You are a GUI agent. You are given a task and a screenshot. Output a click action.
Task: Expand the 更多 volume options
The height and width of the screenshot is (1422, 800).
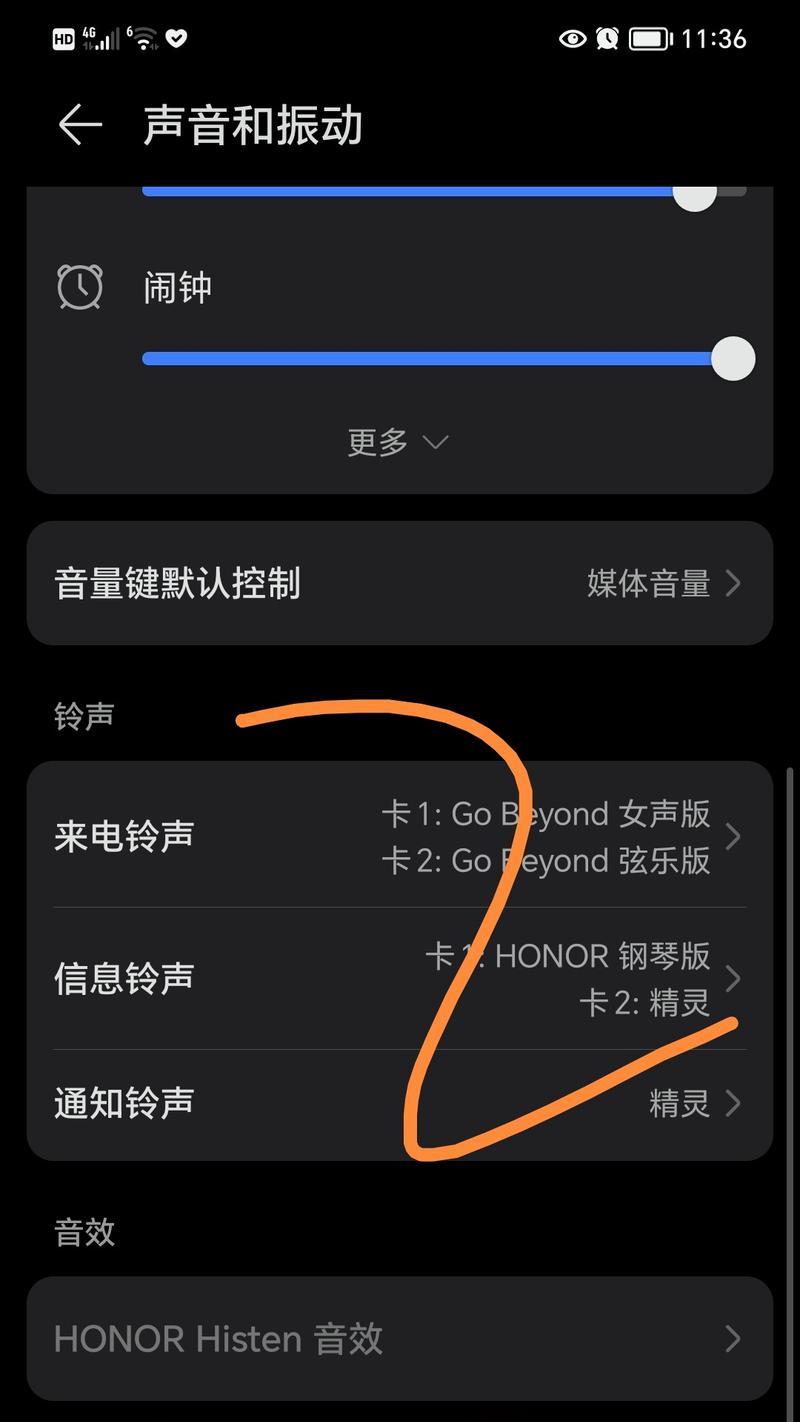point(398,441)
